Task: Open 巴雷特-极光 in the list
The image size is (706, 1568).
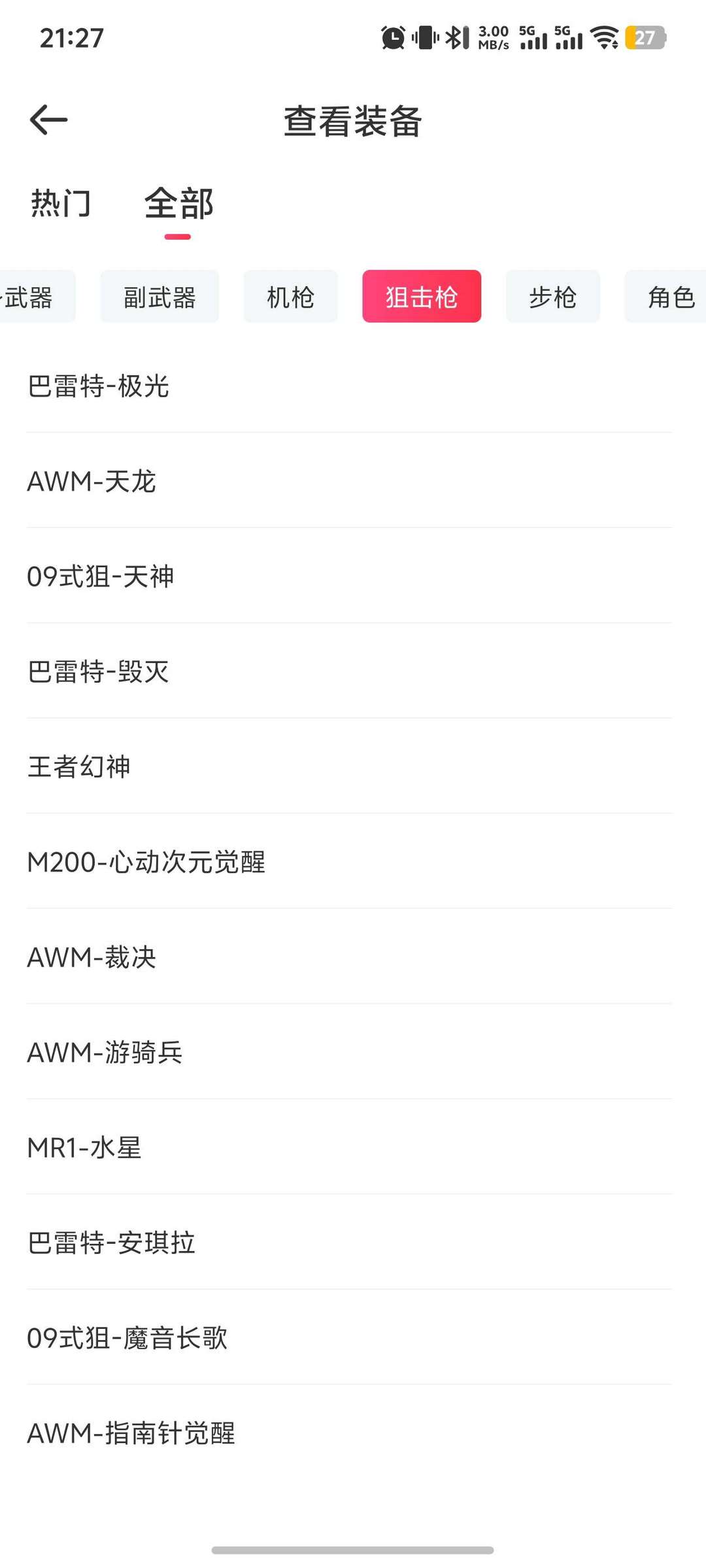Action: 349,385
